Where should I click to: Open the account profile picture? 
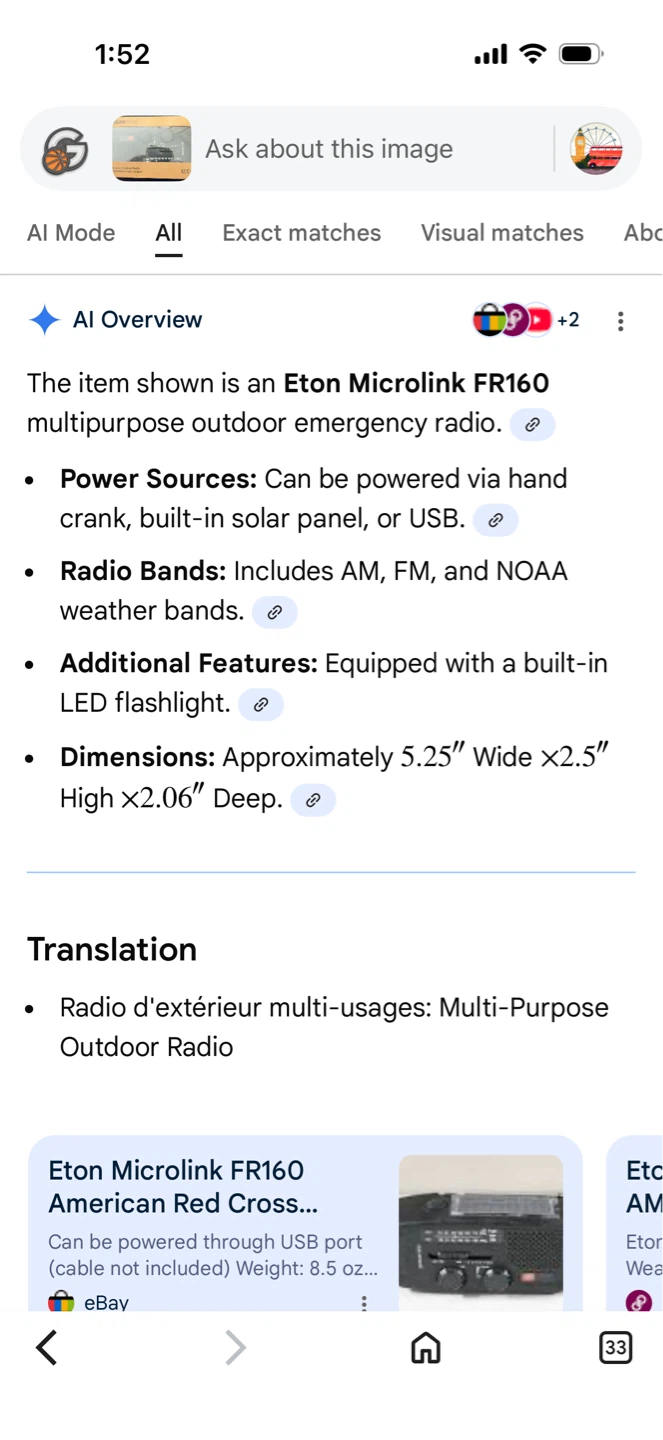[596, 149]
